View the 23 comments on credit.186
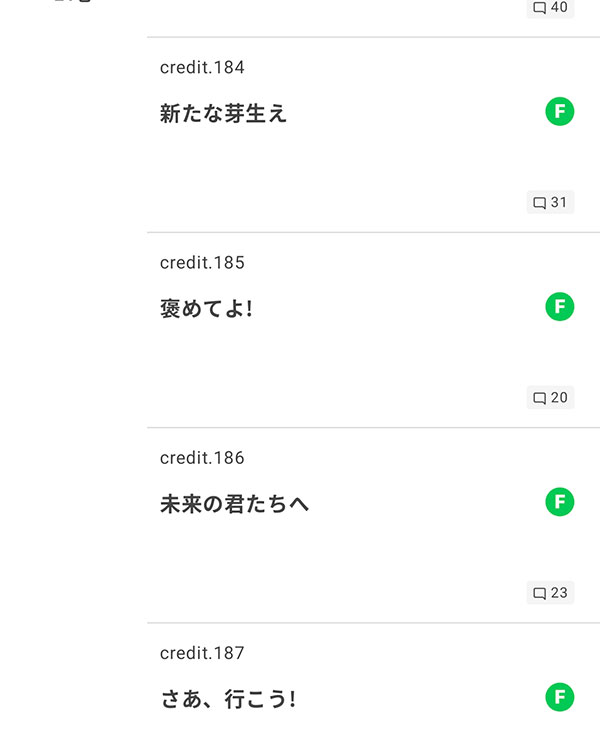Screen dimensions: 600x750 (x=550, y=593)
